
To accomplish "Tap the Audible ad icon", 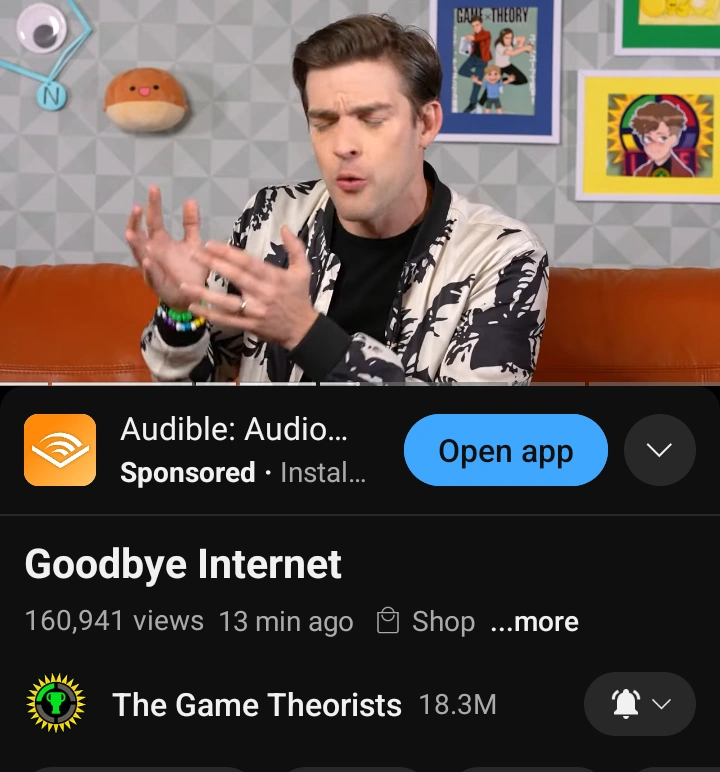I will pos(60,451).
